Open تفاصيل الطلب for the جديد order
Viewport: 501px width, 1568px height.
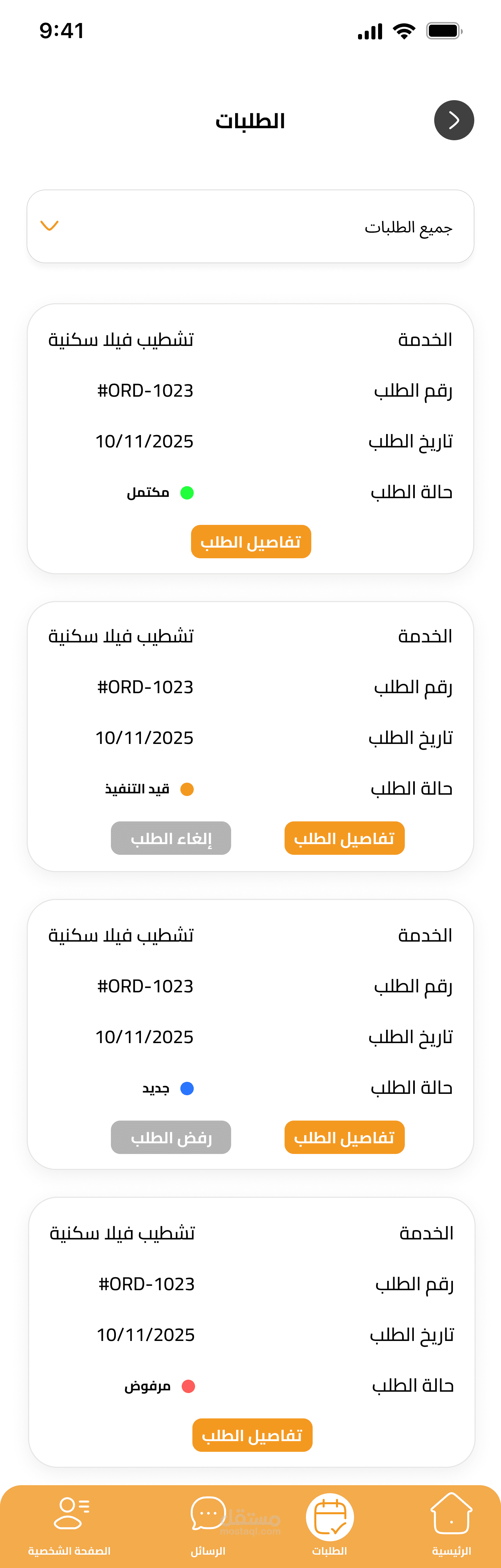[x=345, y=1137]
